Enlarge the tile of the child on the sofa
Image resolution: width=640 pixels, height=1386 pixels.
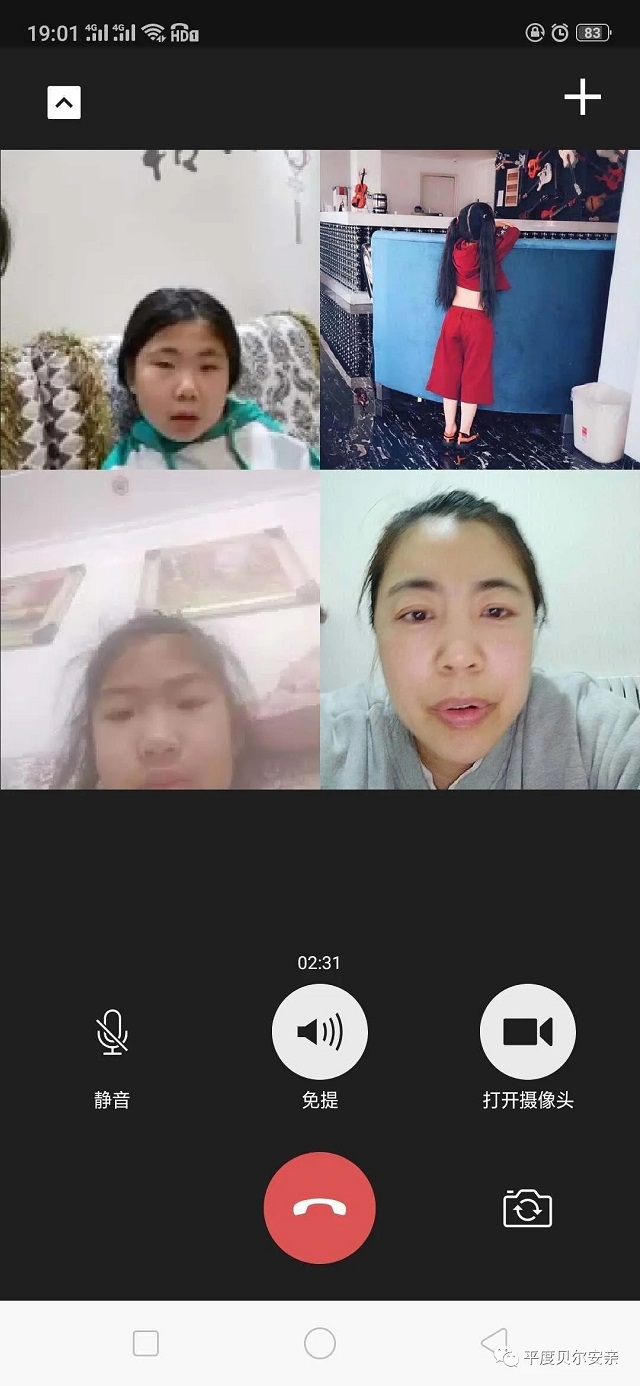(x=160, y=310)
